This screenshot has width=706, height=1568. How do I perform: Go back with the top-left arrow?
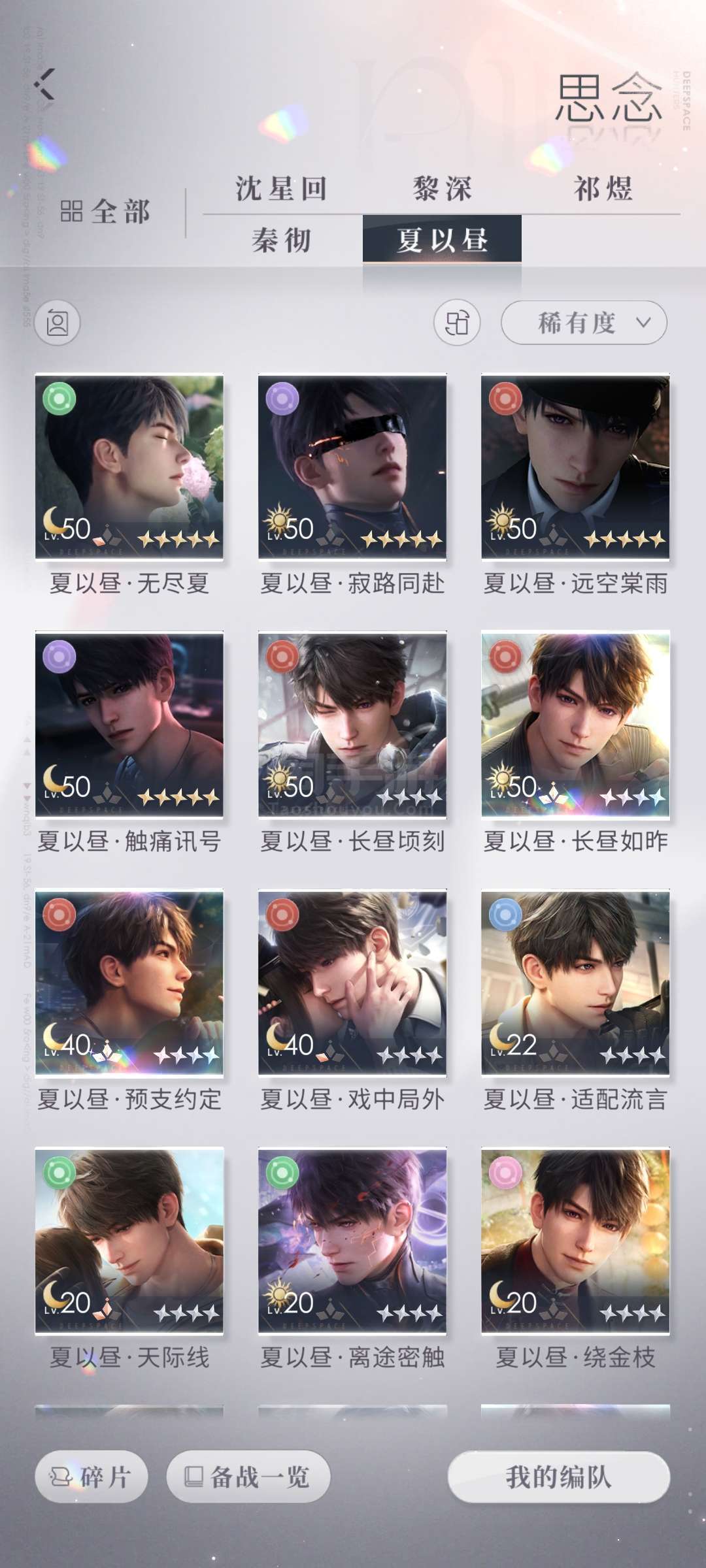[x=44, y=85]
